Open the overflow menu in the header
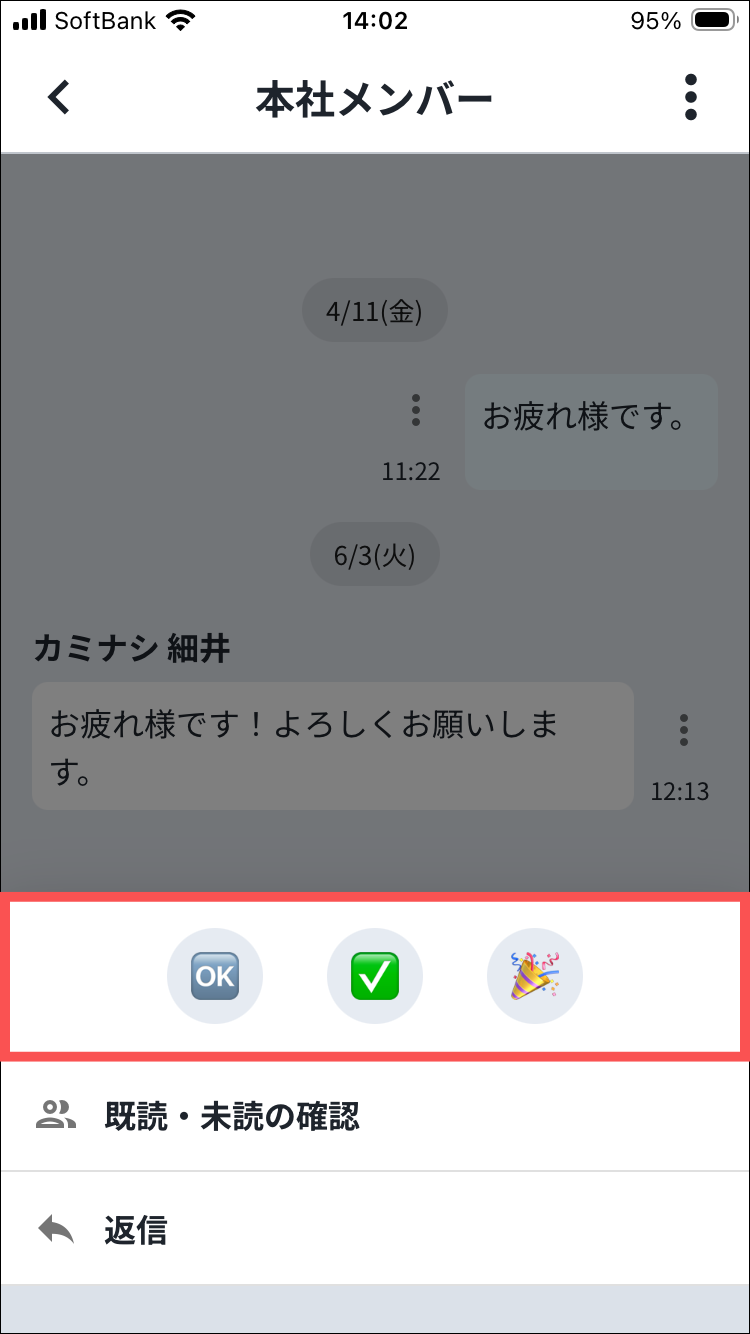Screen dimensions: 750x1334 (x=690, y=98)
